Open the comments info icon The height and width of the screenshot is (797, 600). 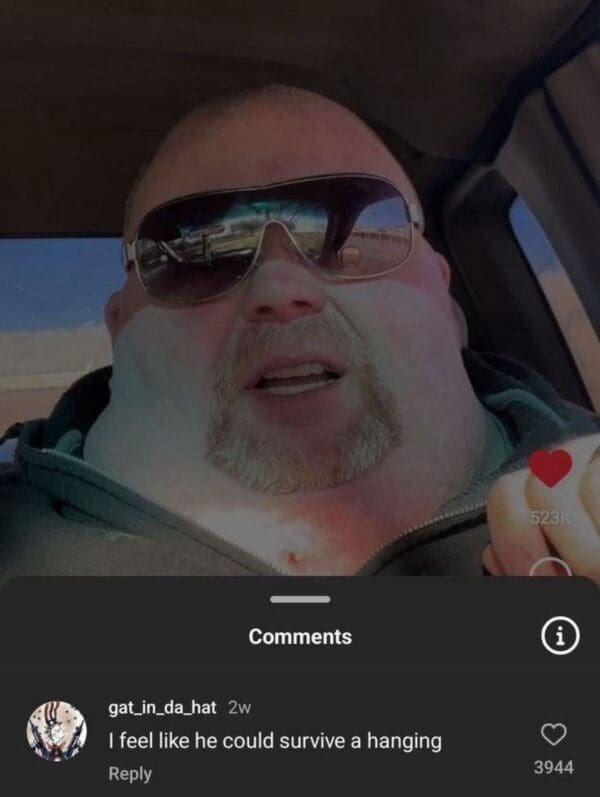point(561,636)
